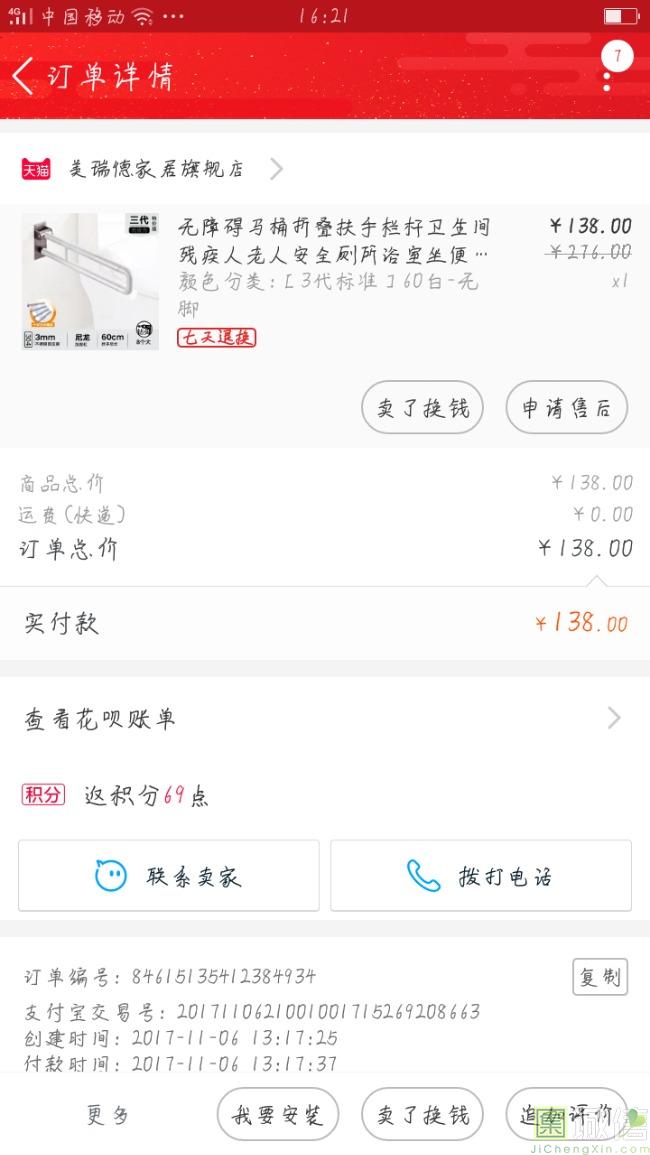Tap 申请售后 for this order

566,408
